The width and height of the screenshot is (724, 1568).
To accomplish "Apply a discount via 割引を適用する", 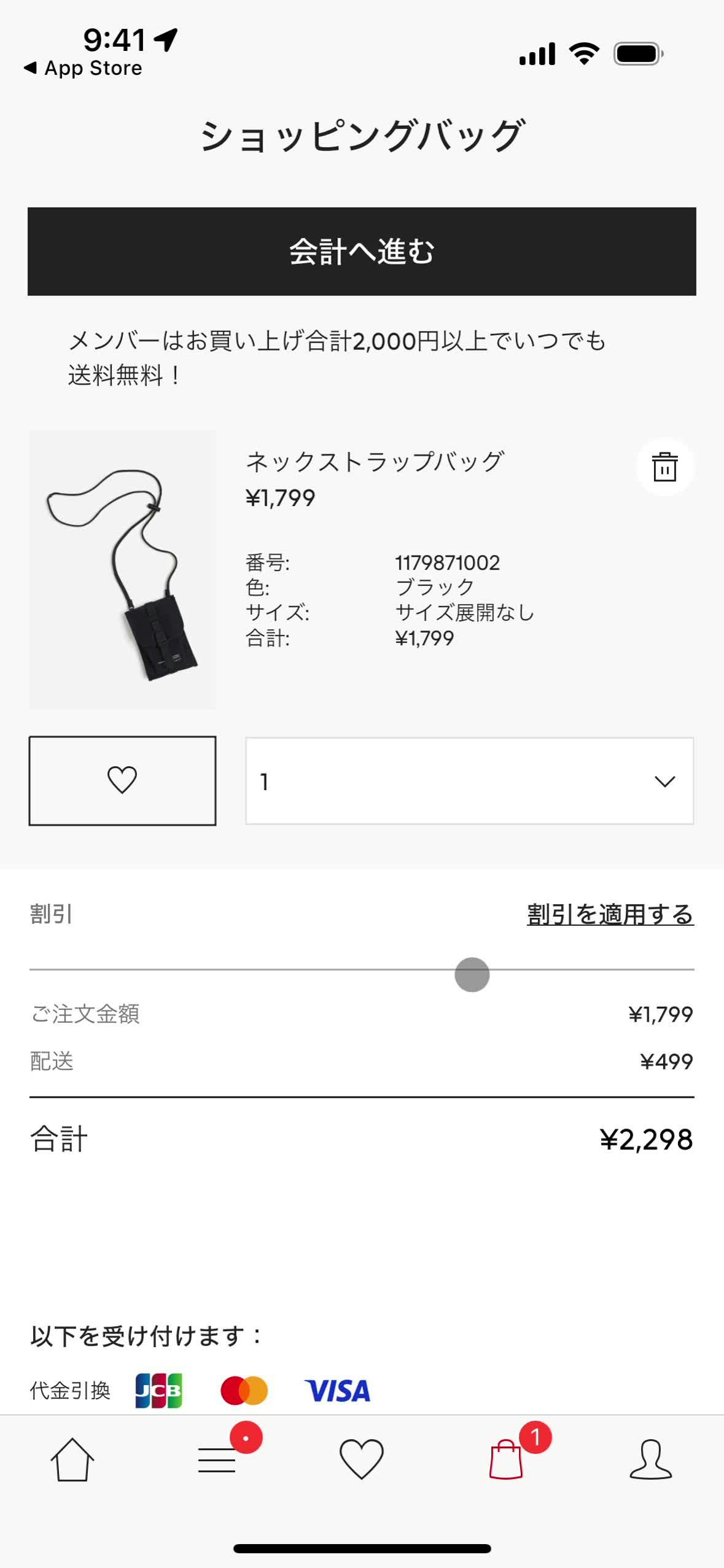I will [610, 914].
